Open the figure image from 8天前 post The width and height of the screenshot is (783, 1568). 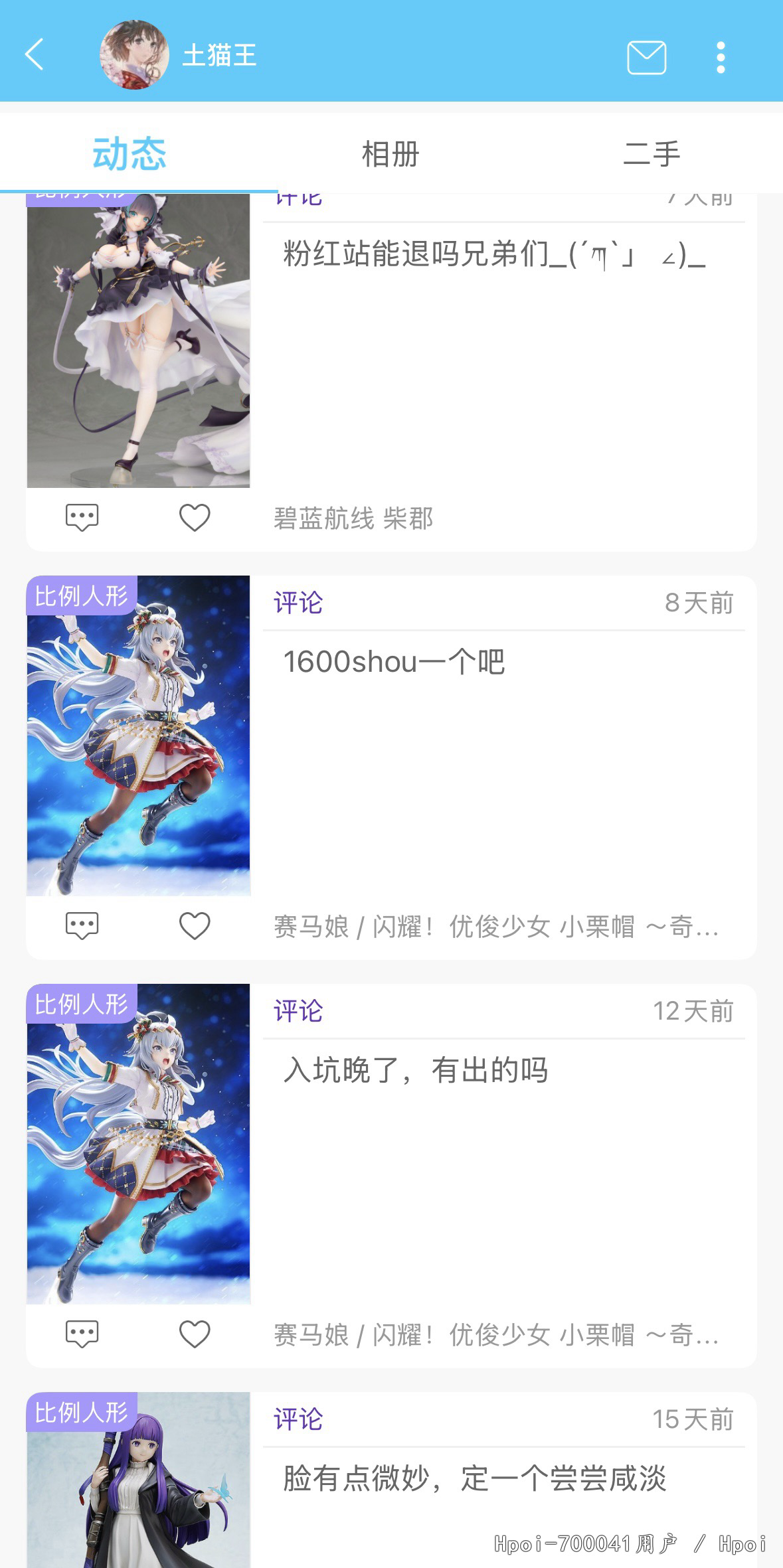(x=138, y=736)
